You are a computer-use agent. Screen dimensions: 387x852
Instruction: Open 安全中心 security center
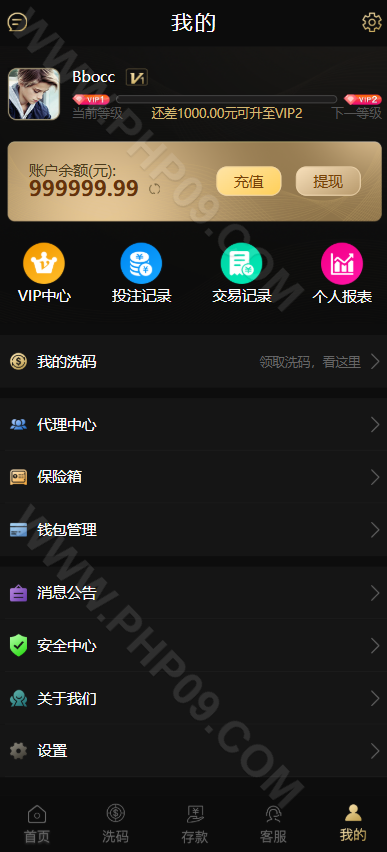pos(194,646)
